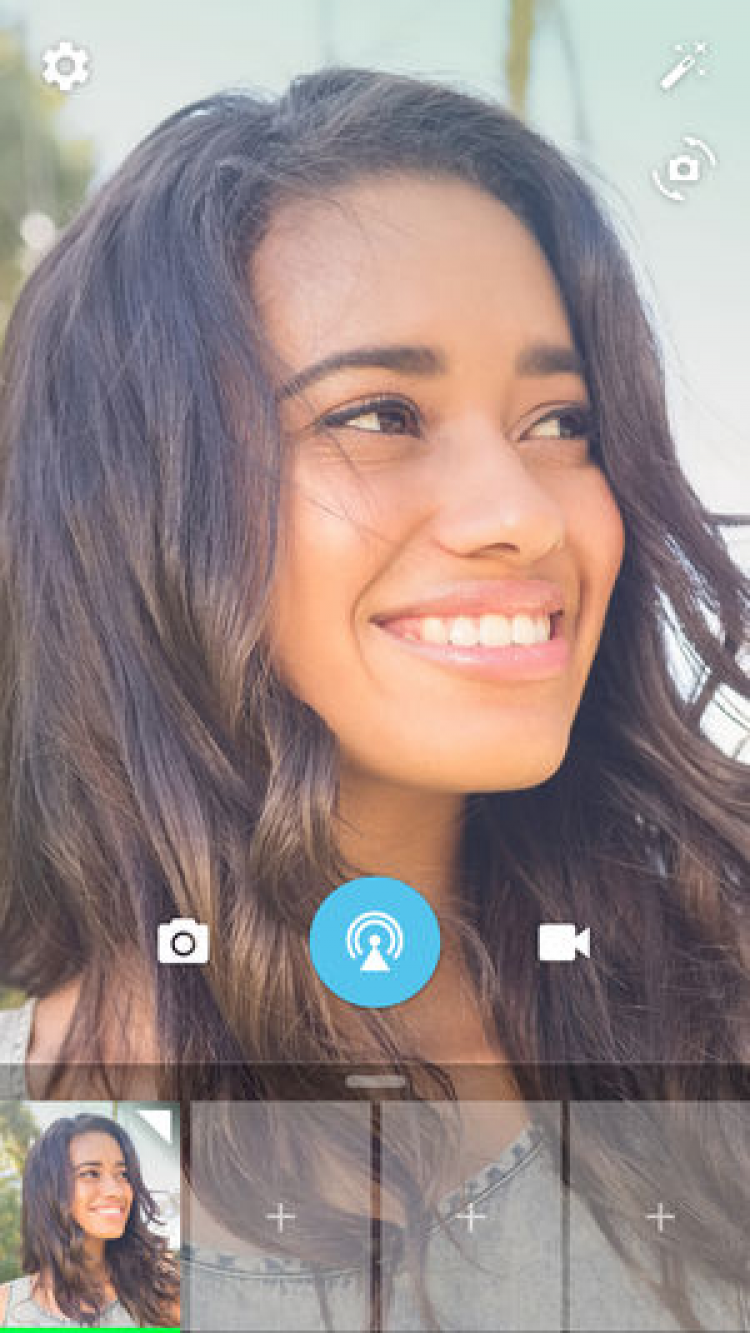The image size is (750, 1333).
Task: Tap the drawer handle above the thumbnails
Action: tap(375, 1082)
